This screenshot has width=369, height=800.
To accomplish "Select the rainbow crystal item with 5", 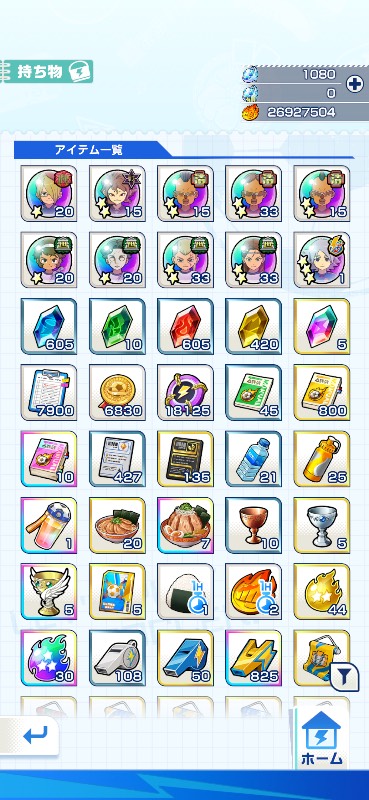I will click(322, 327).
